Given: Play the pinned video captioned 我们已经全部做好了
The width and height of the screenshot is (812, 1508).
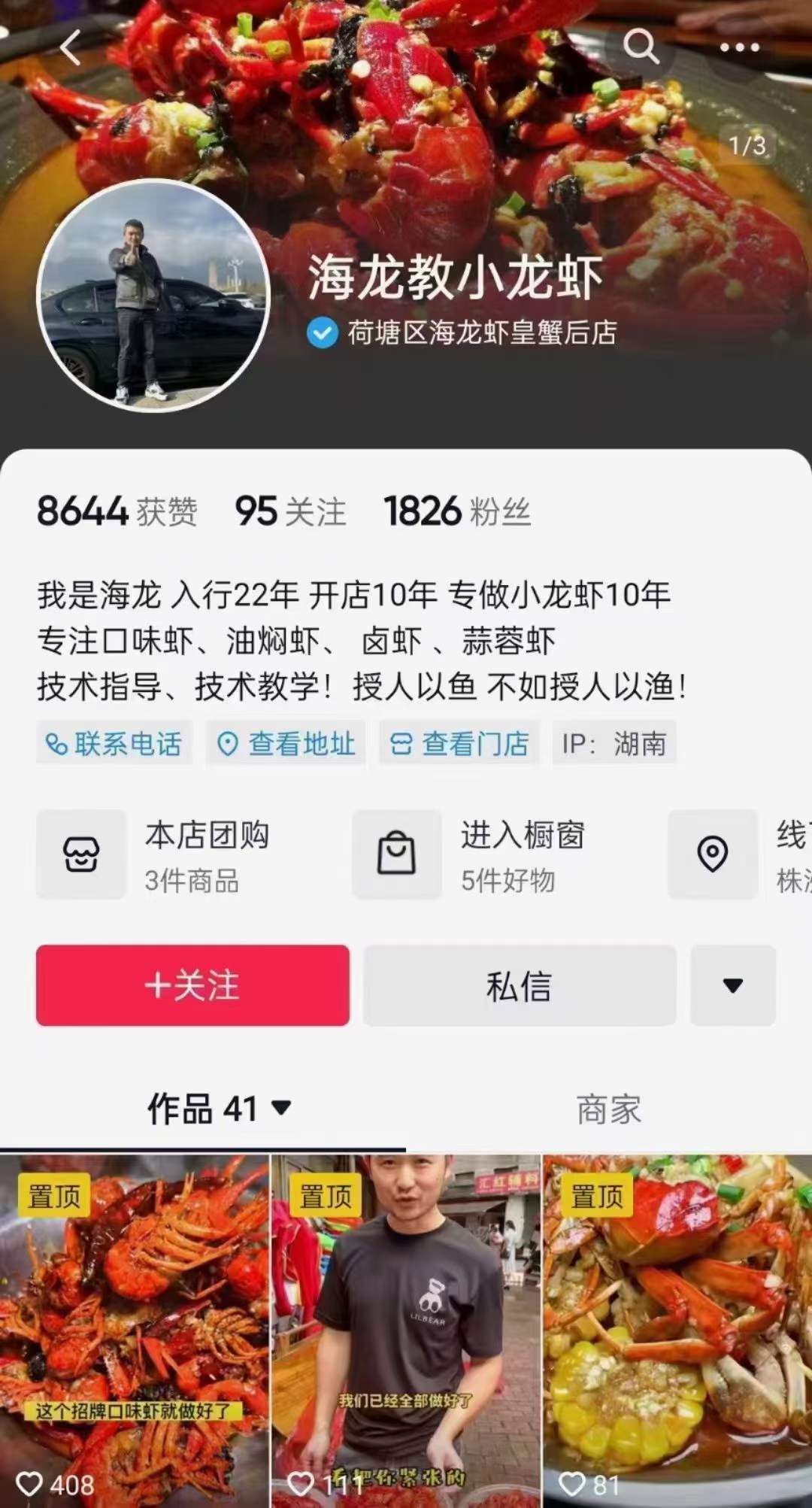Looking at the screenshot, I should tap(405, 1324).
